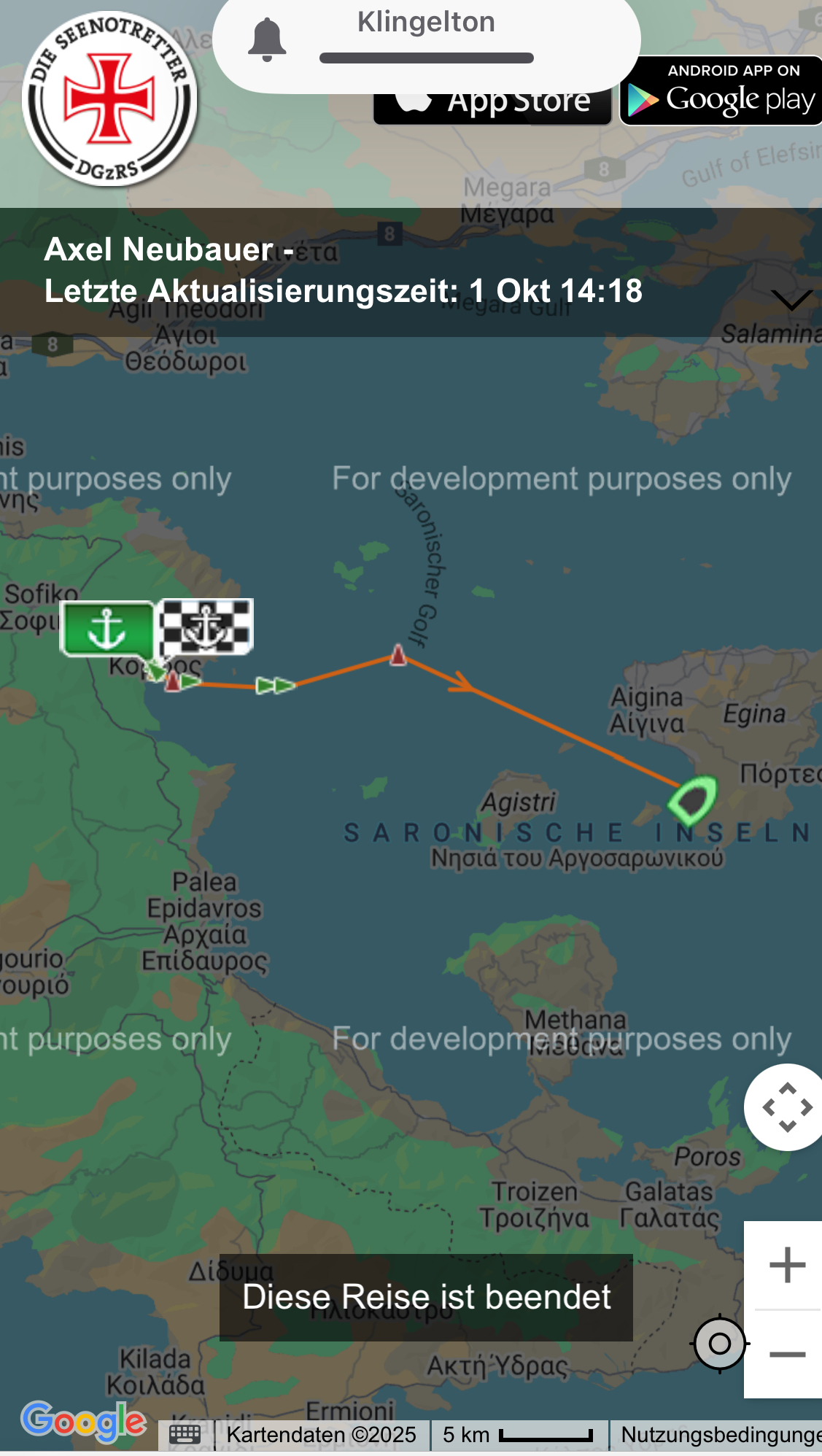Select the green vessel position marker
Image resolution: width=822 pixels, height=1456 pixels.
692,799
